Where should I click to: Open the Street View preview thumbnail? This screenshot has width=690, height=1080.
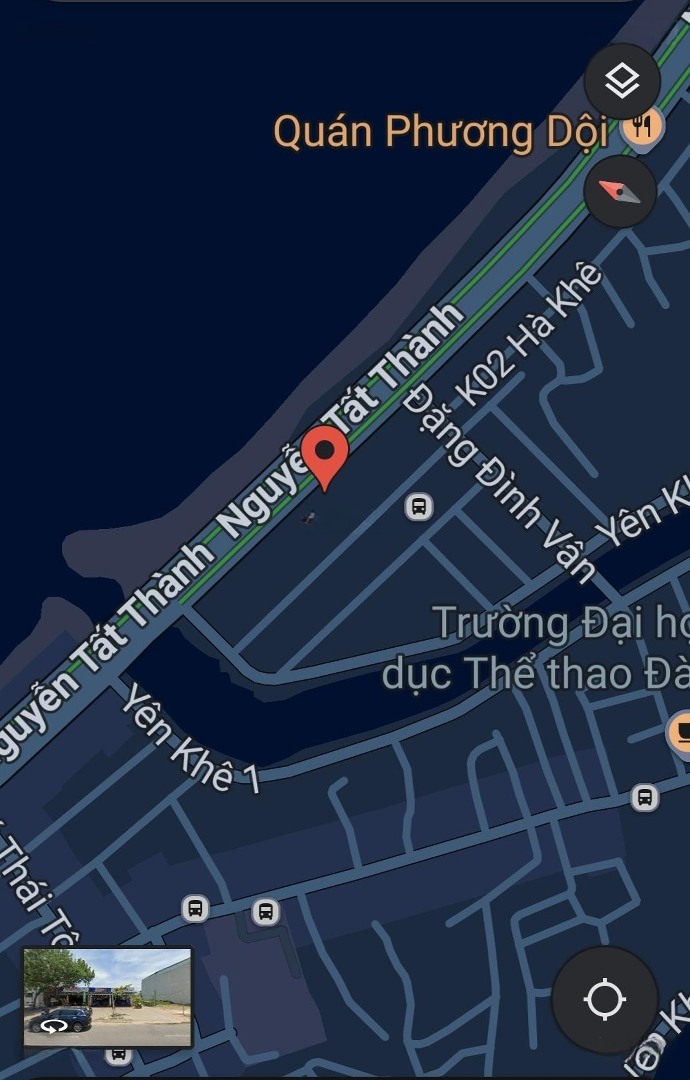(107, 997)
